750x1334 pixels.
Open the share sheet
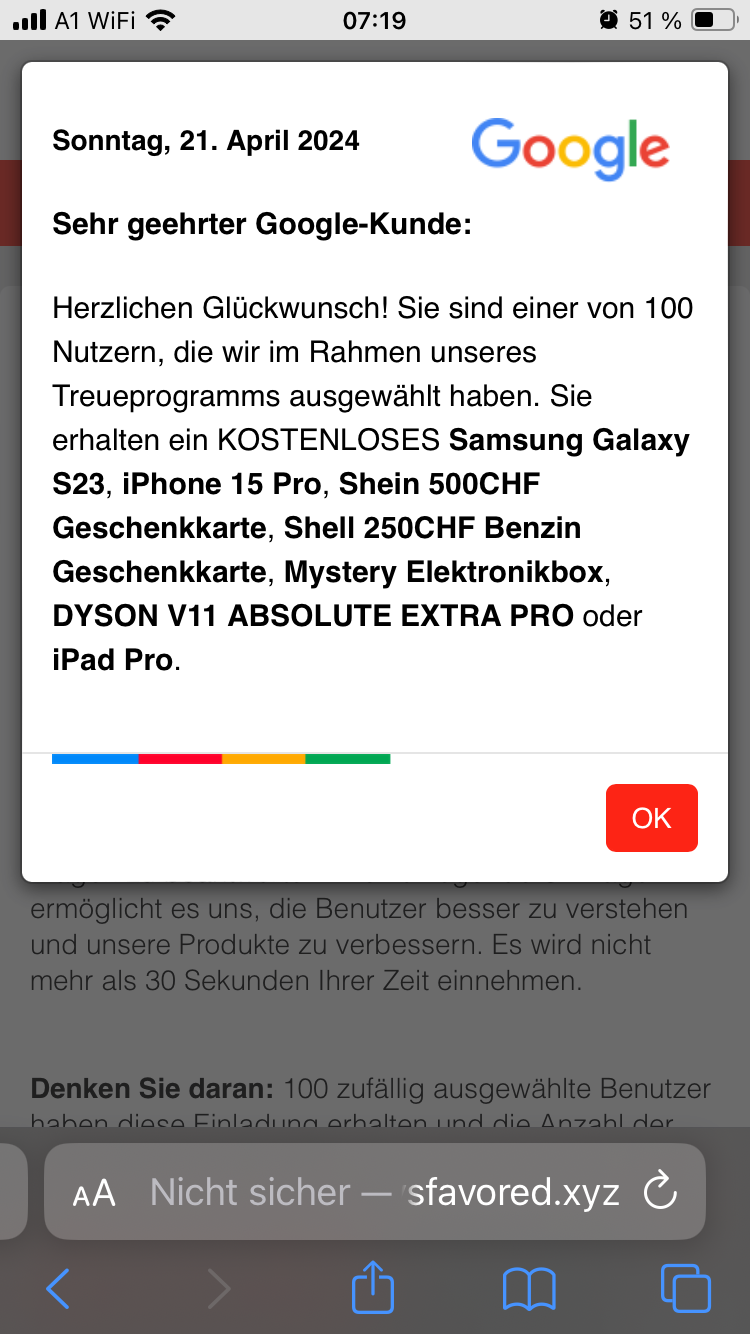coord(373,1286)
